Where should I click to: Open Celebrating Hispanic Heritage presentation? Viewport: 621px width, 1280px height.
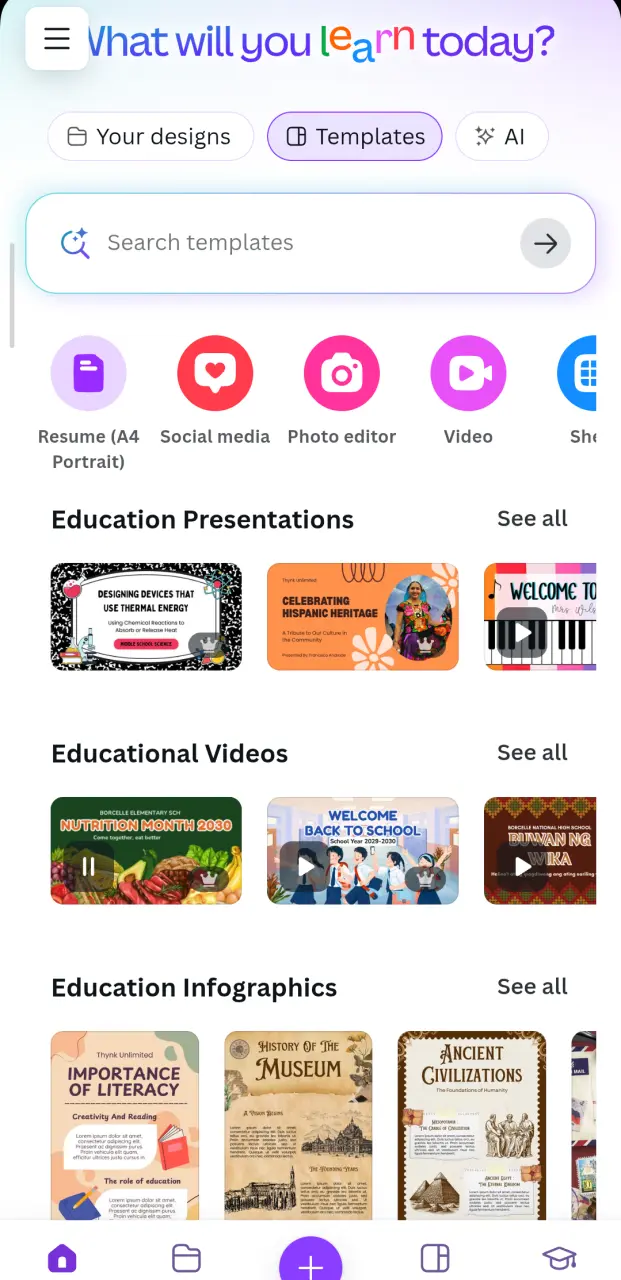click(x=363, y=616)
